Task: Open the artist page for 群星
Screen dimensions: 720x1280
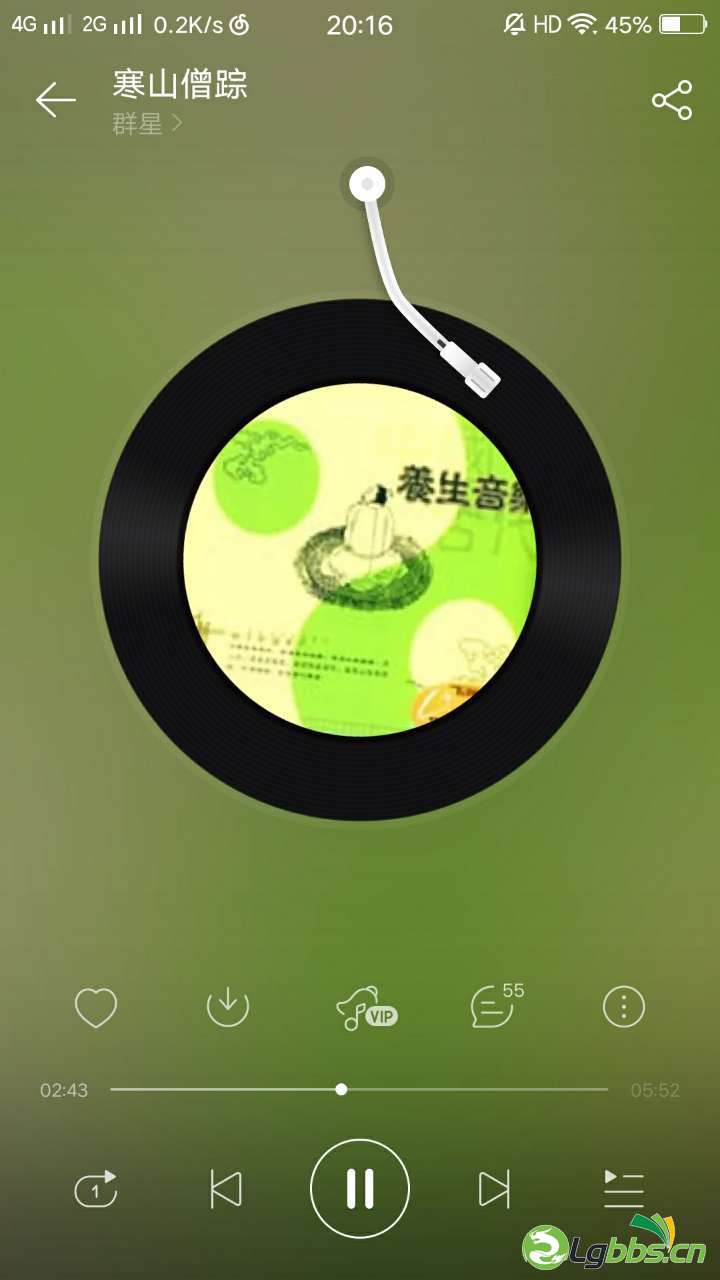Action: 147,125
